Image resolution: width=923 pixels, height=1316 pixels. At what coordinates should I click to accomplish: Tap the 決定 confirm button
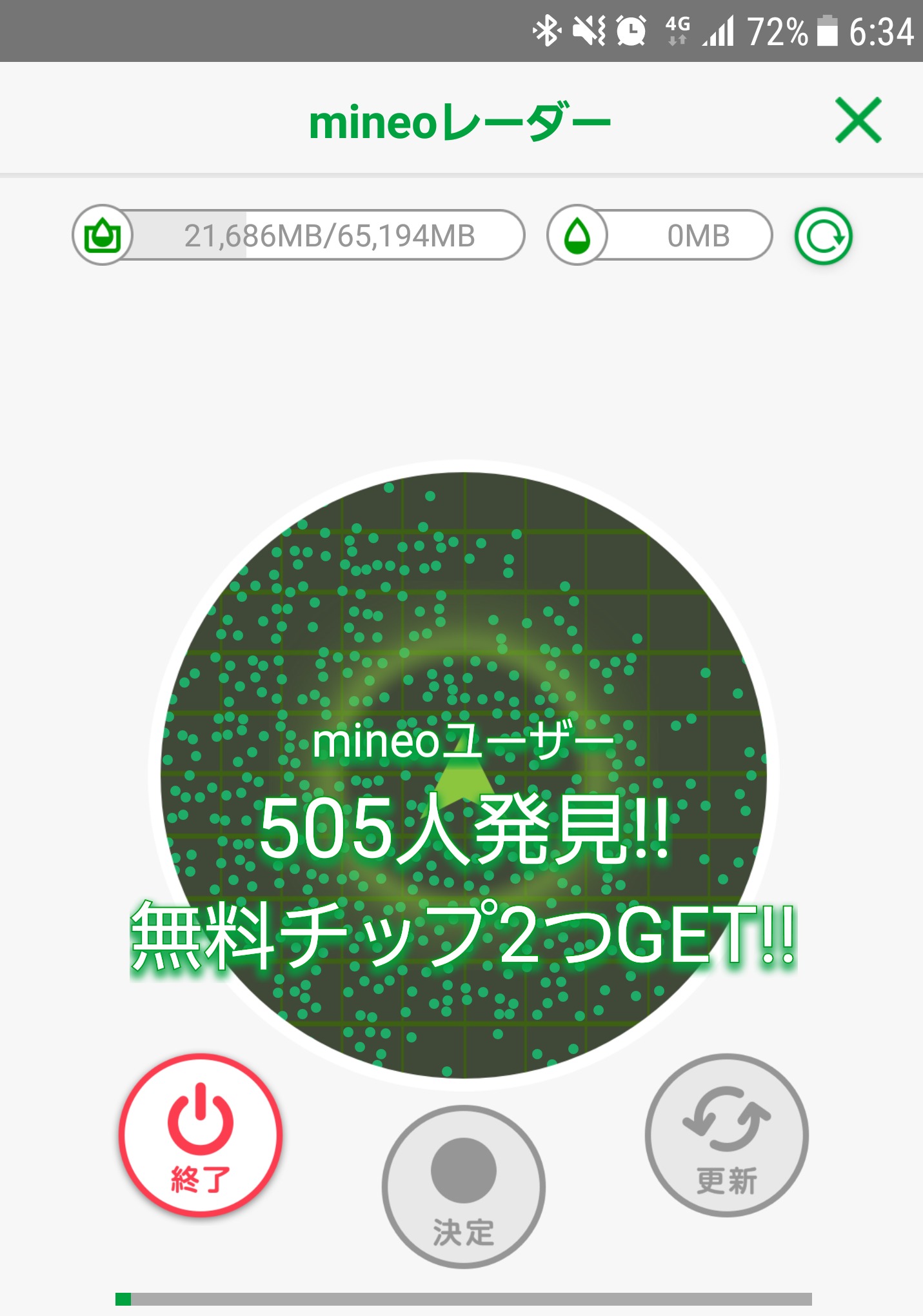coord(464,1187)
